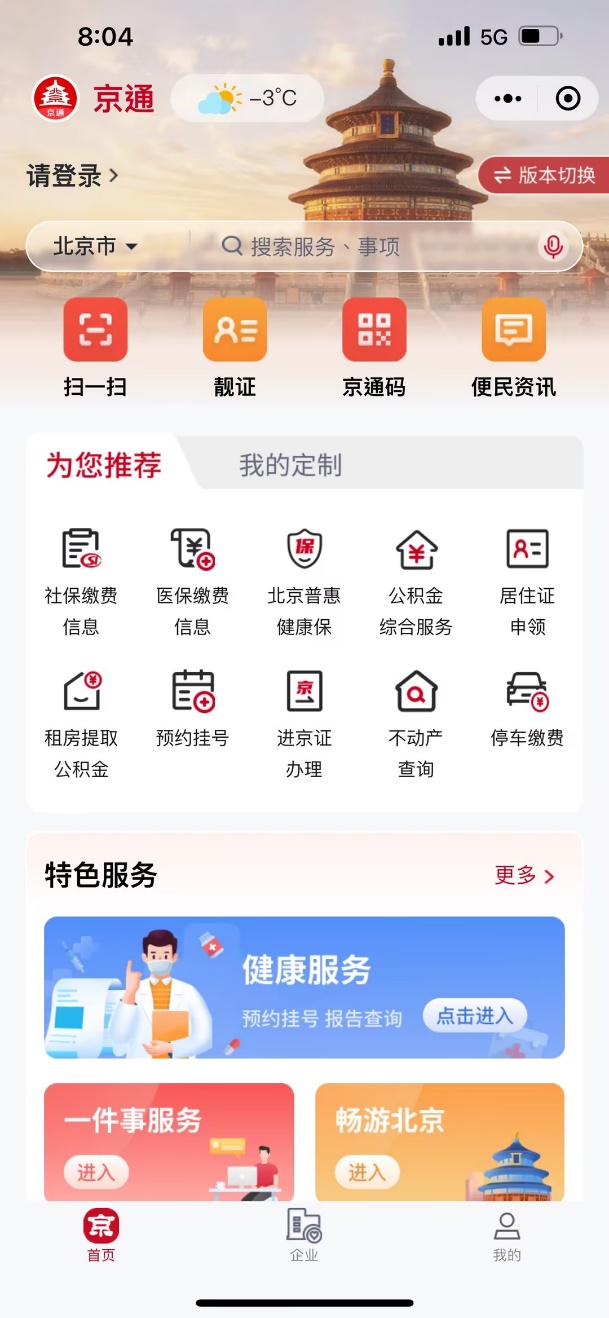The height and width of the screenshot is (1318, 609).
Task: Tap 请登录 to log in
Action: 72,176
